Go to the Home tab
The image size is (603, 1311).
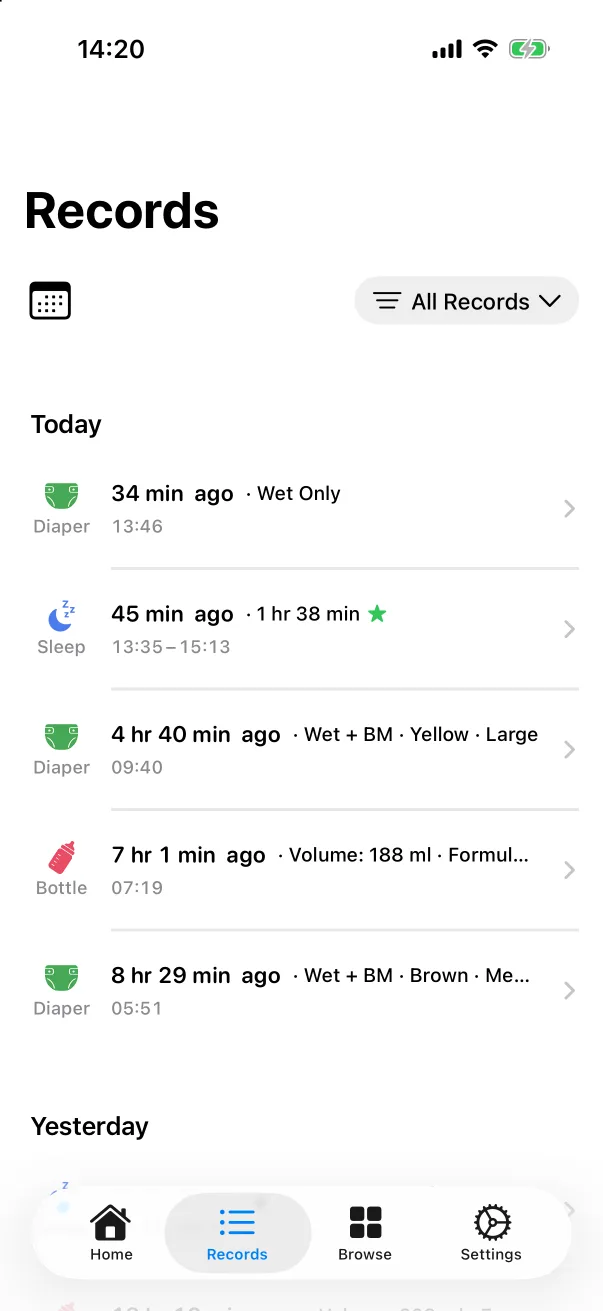pos(111,1233)
